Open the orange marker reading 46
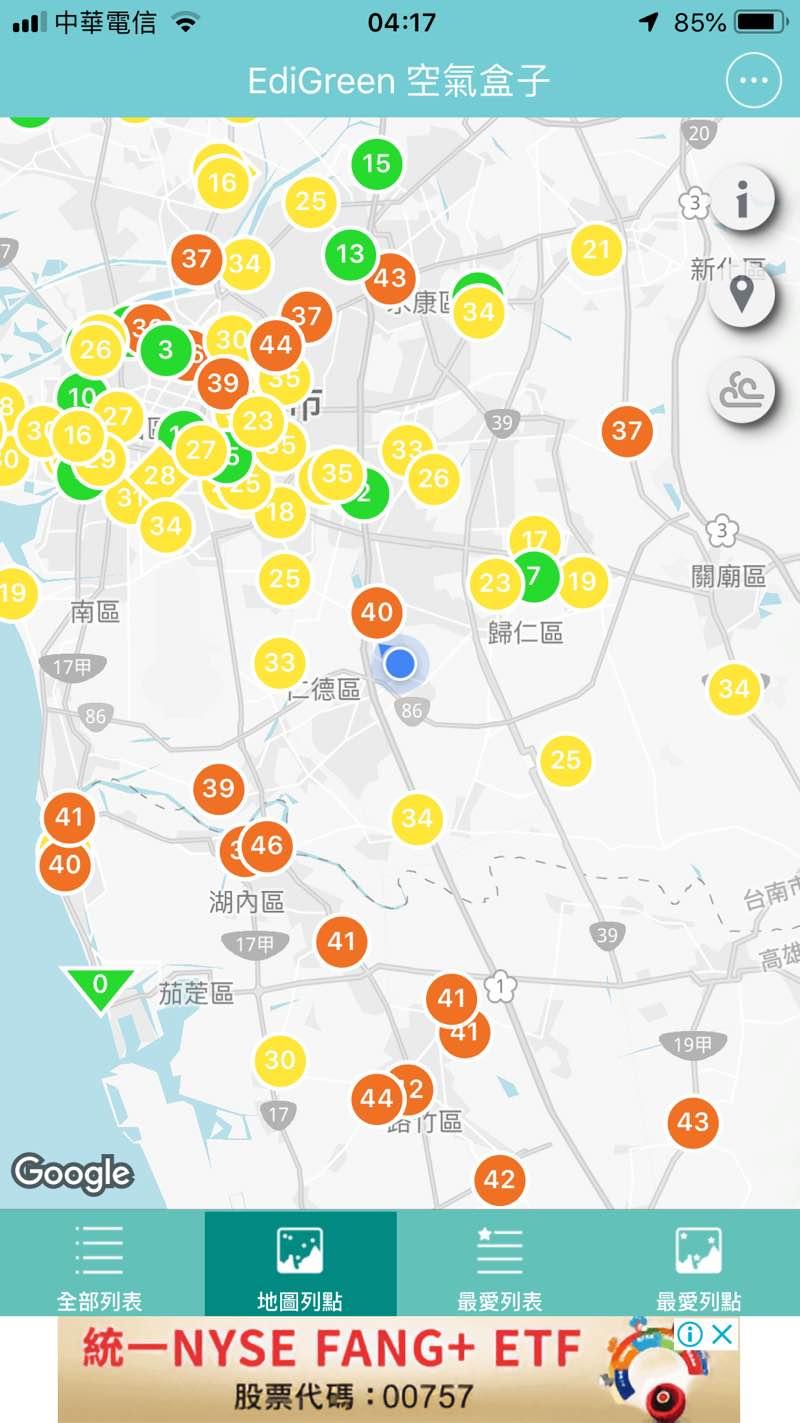 (x=267, y=845)
